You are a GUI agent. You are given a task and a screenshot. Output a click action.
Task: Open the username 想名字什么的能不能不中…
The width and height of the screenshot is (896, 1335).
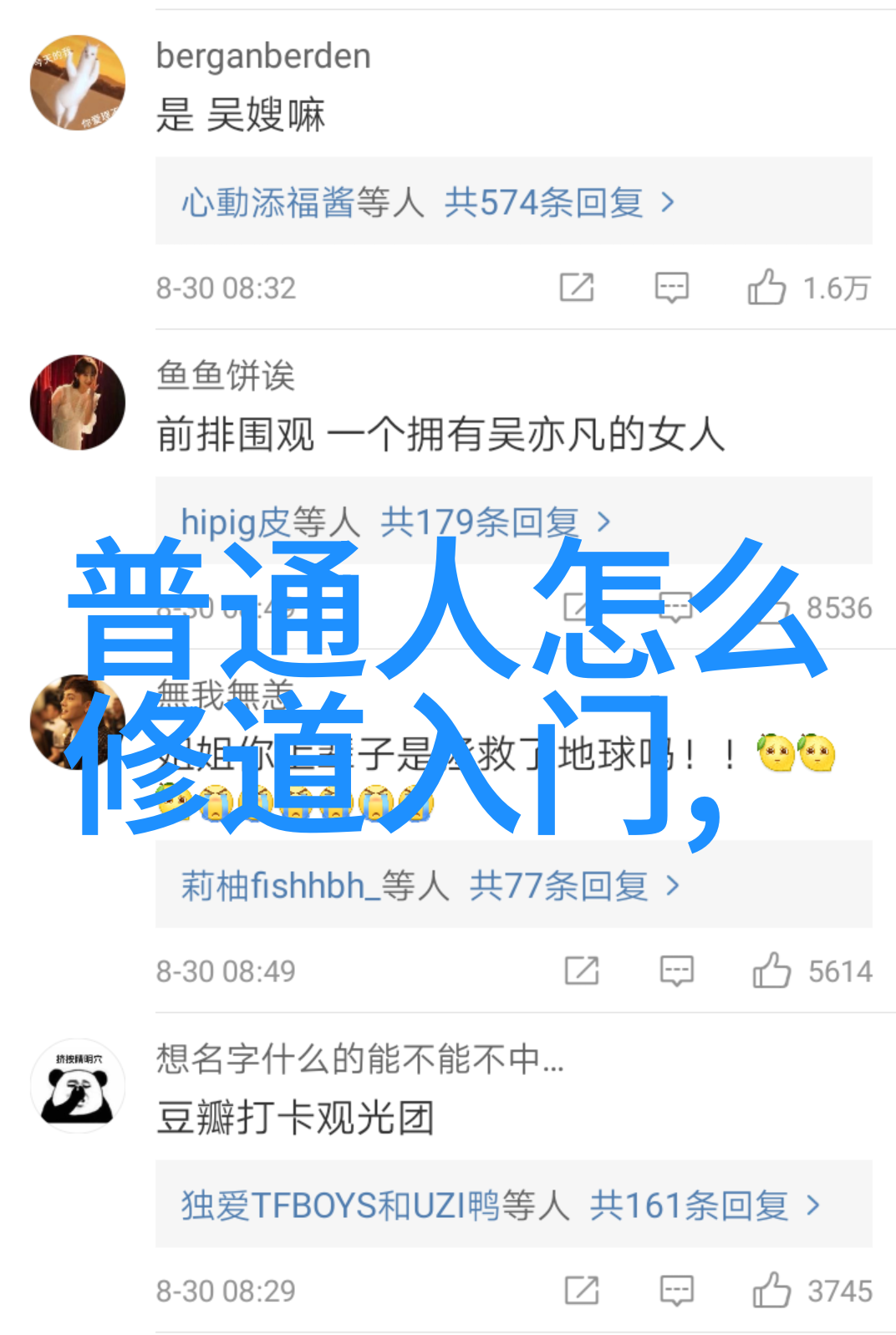coord(359,1059)
